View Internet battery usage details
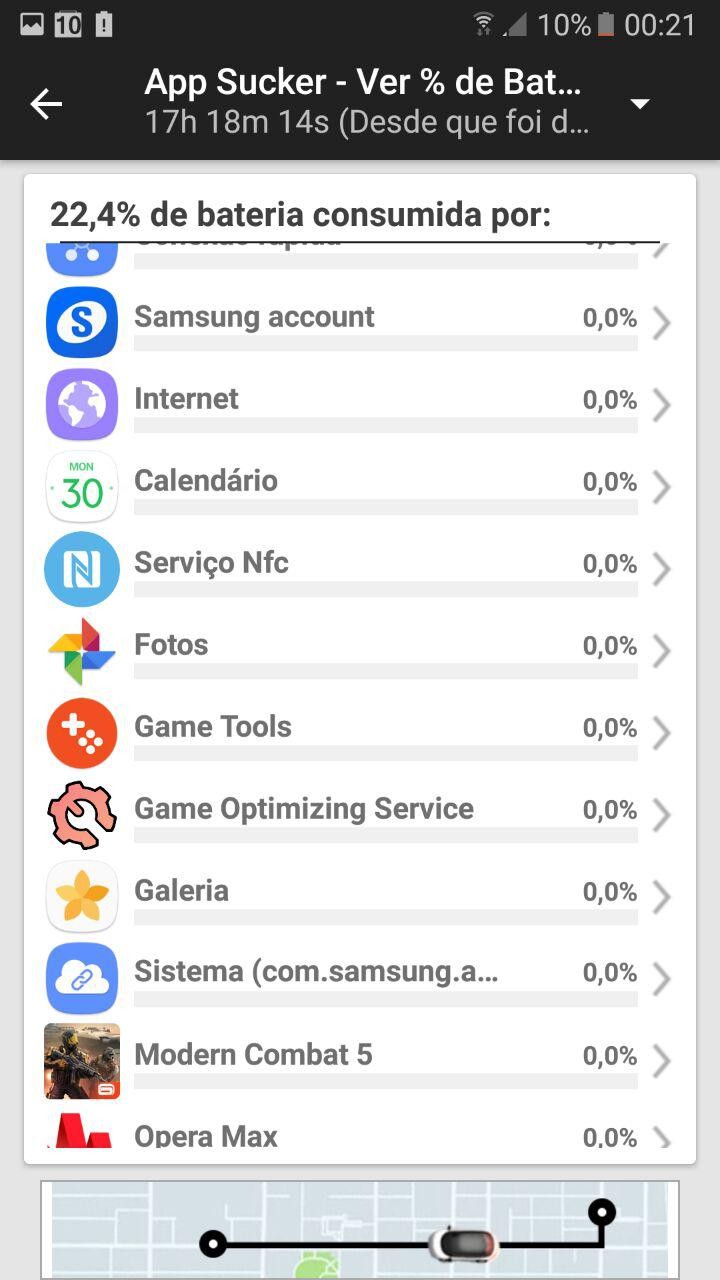The width and height of the screenshot is (720, 1280). click(358, 404)
